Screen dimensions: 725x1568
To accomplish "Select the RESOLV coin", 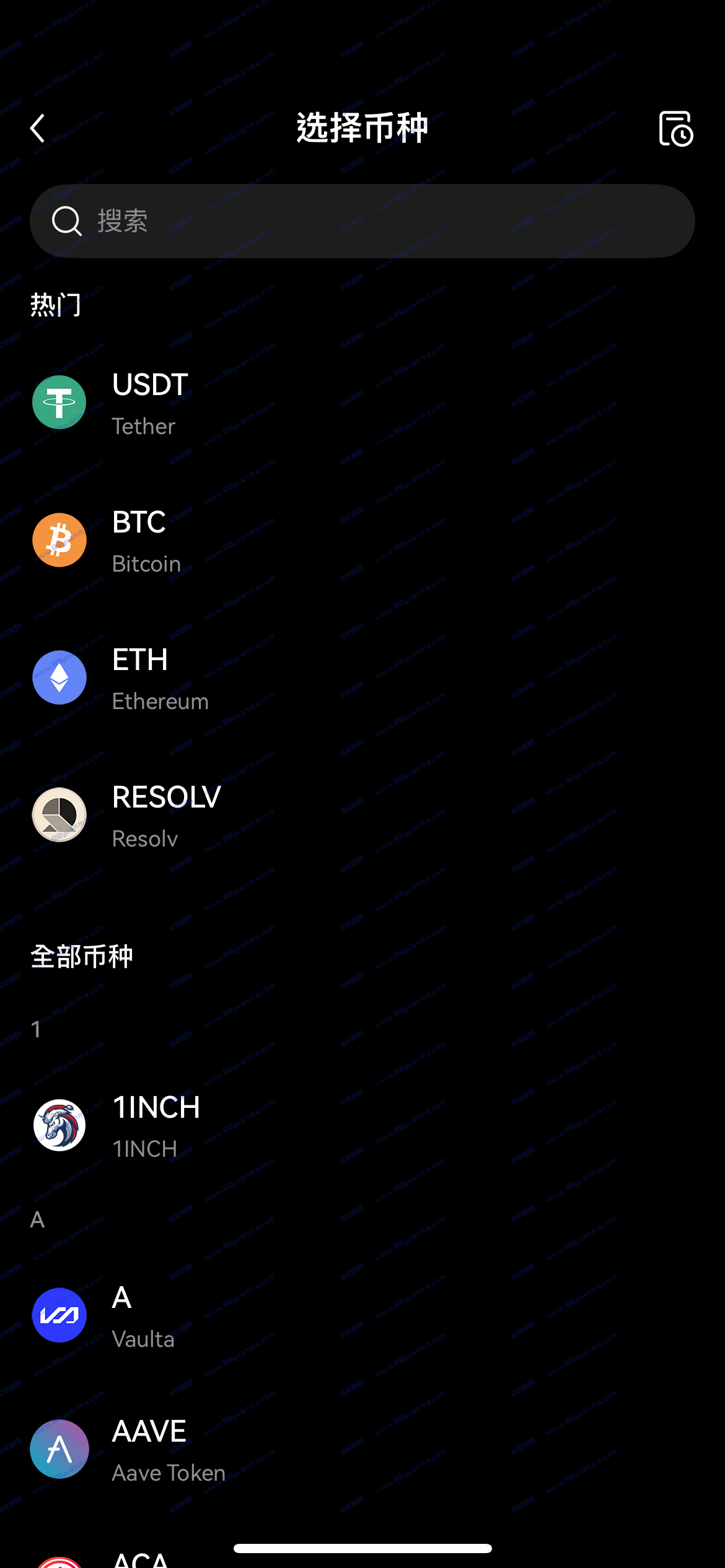I will click(x=362, y=816).
